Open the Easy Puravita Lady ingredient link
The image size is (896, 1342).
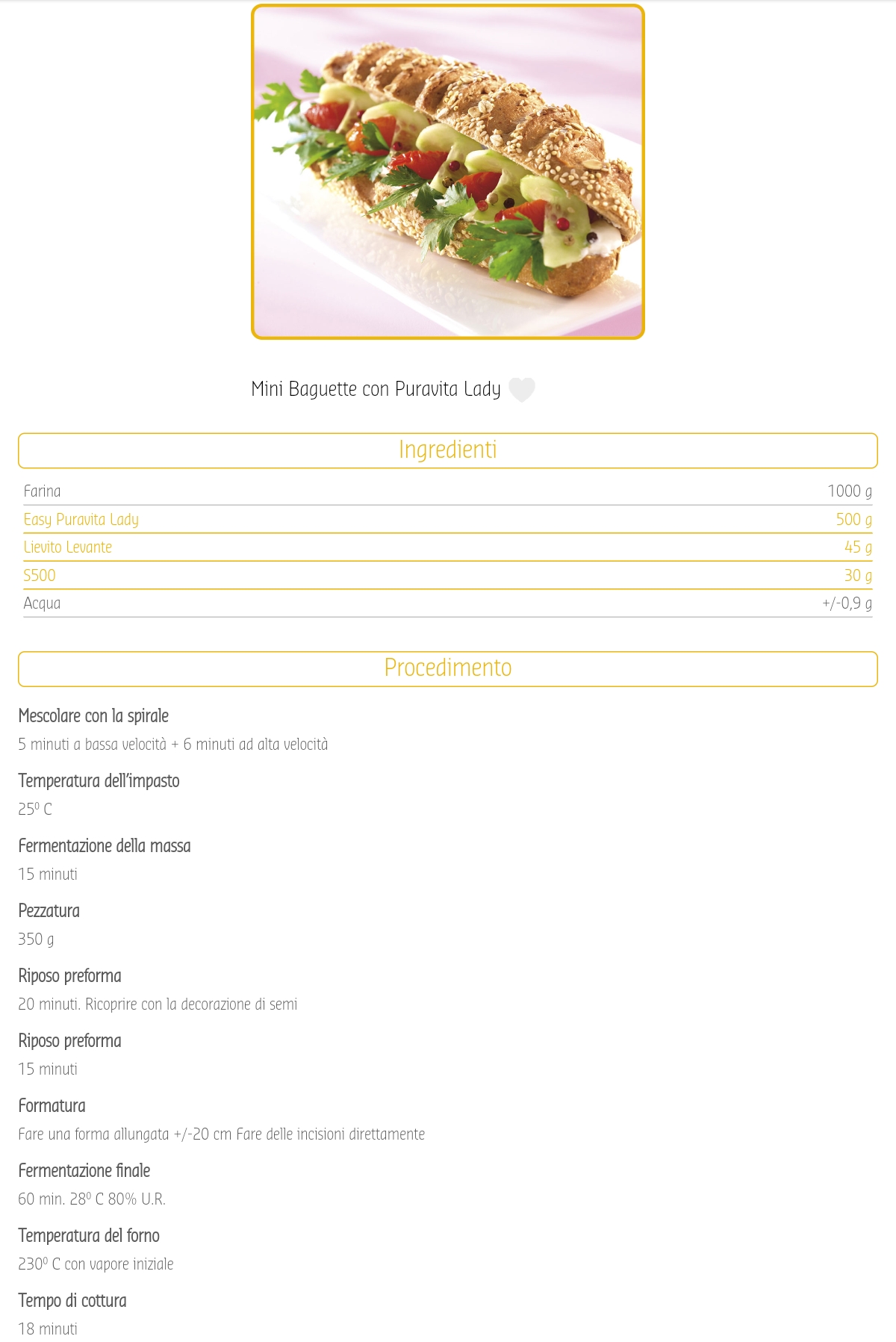pos(81,520)
